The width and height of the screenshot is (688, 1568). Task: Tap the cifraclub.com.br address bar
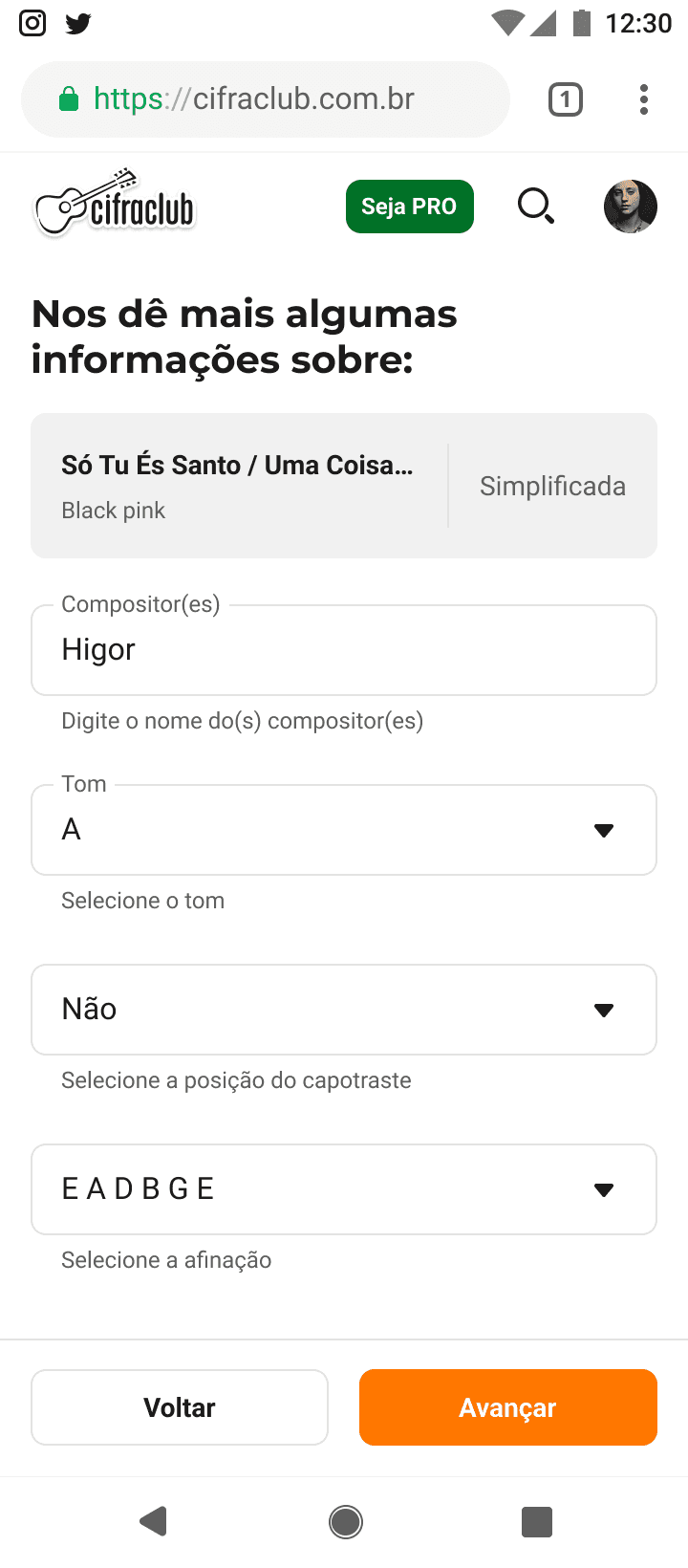266,99
